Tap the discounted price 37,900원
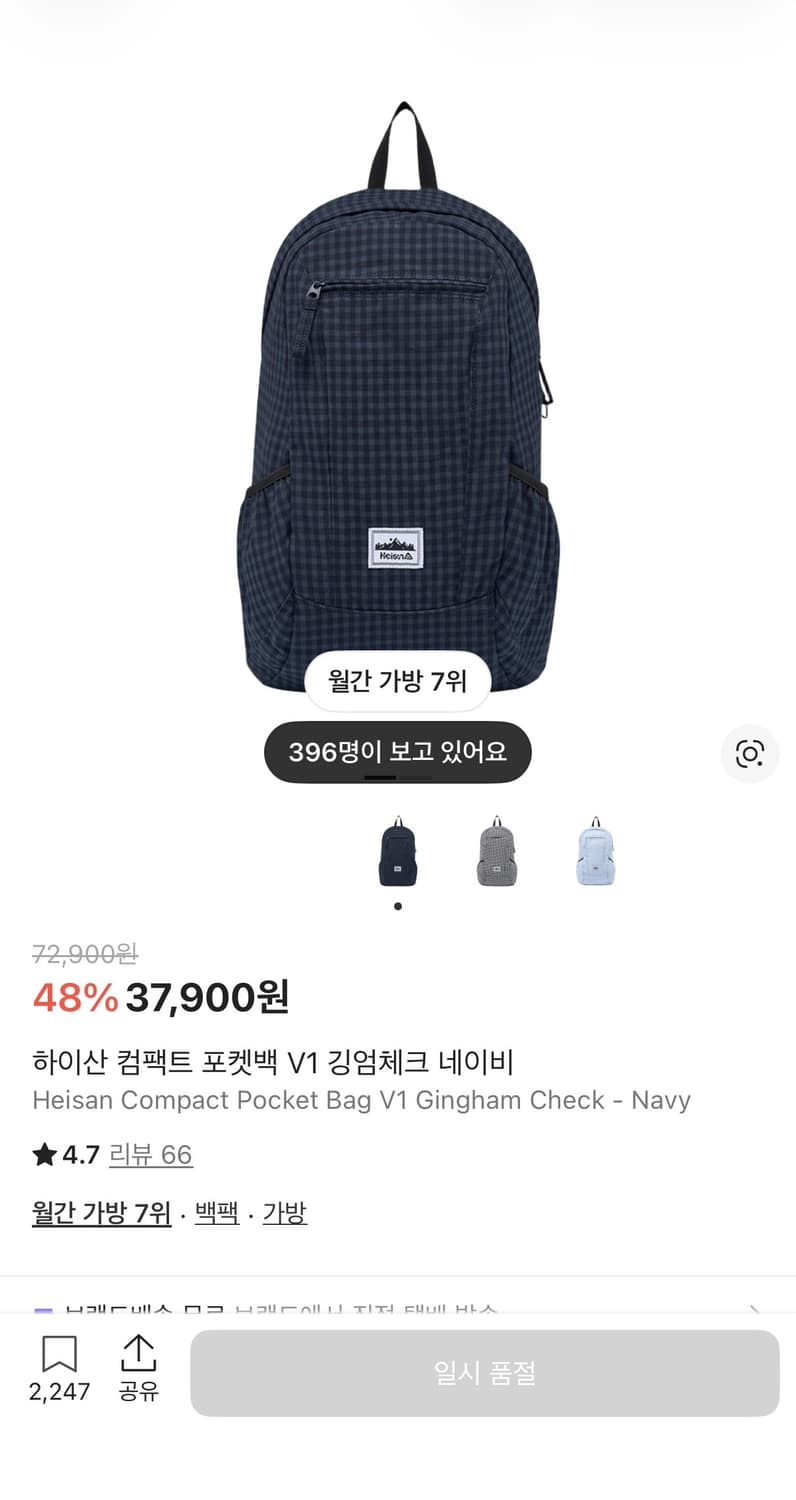The width and height of the screenshot is (796, 1500). point(210,997)
